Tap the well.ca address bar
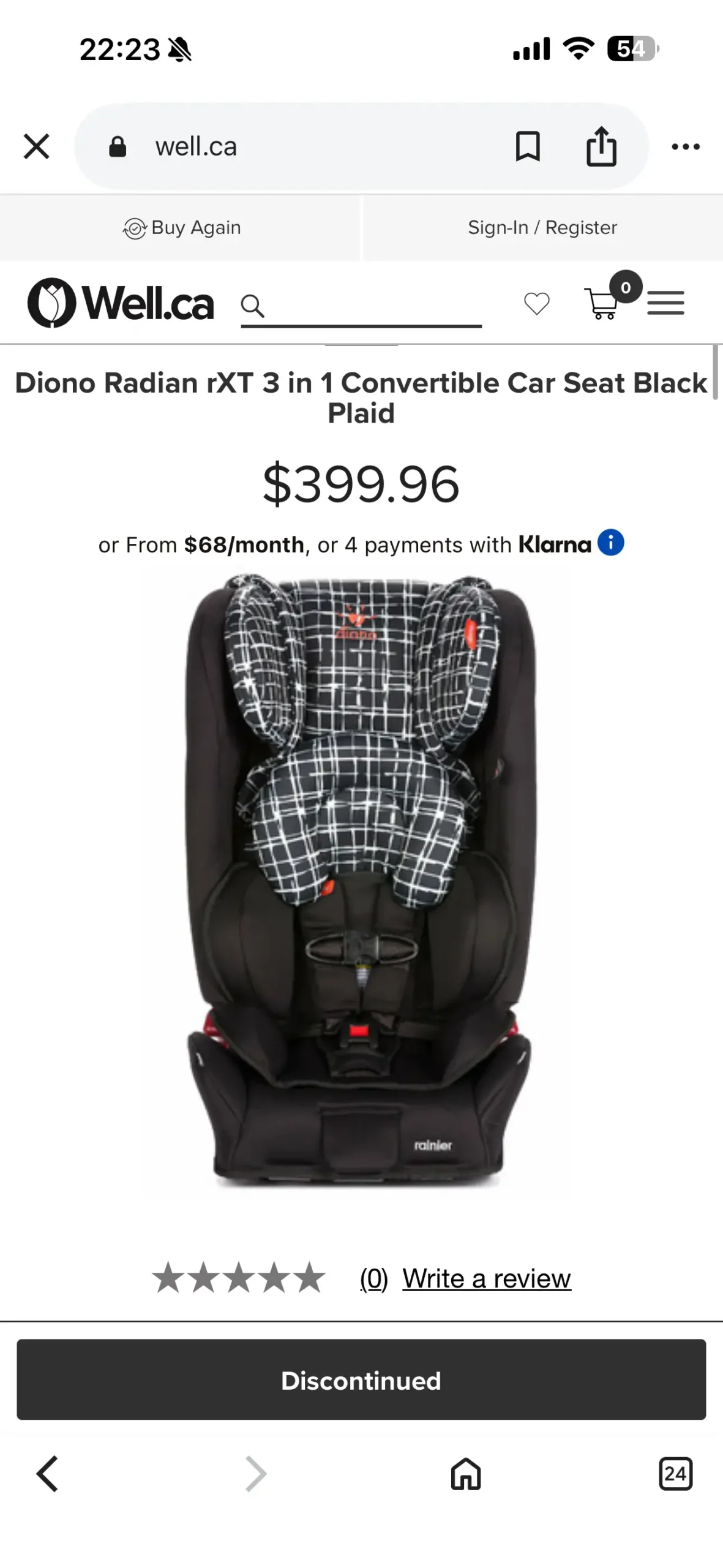Screen dimensions: 723x1568 pos(306,147)
